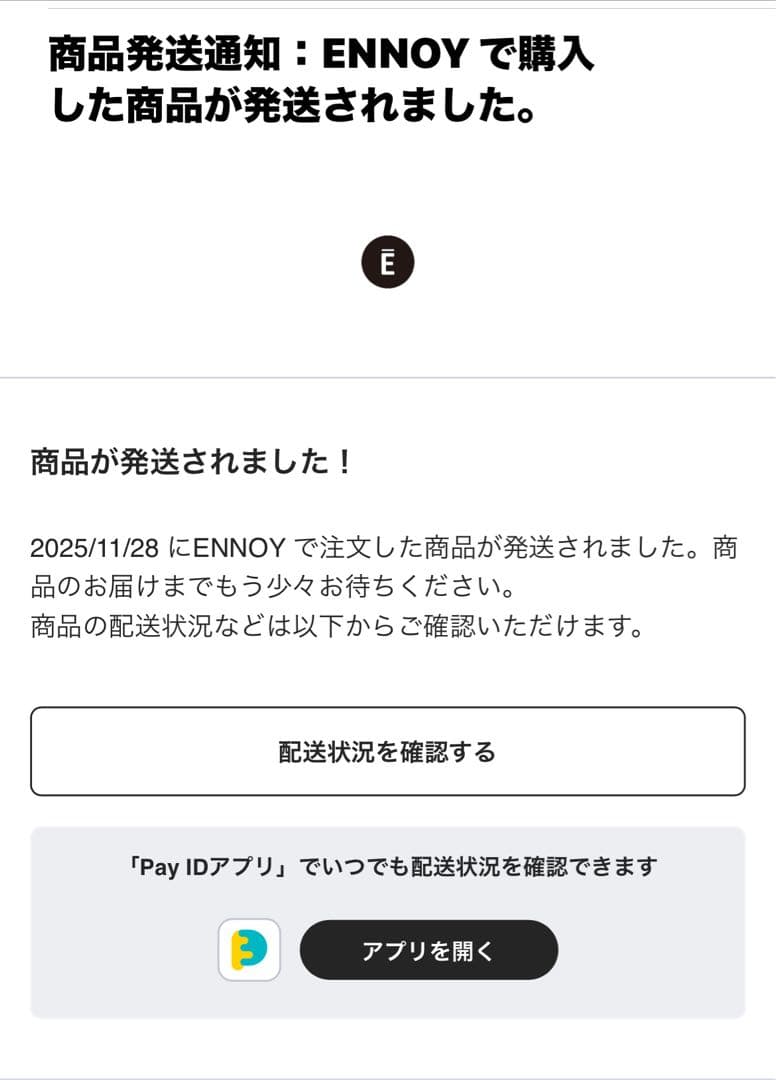The height and width of the screenshot is (1080, 776).
Task: Tap 配送状況を確認する button
Action: [387, 752]
